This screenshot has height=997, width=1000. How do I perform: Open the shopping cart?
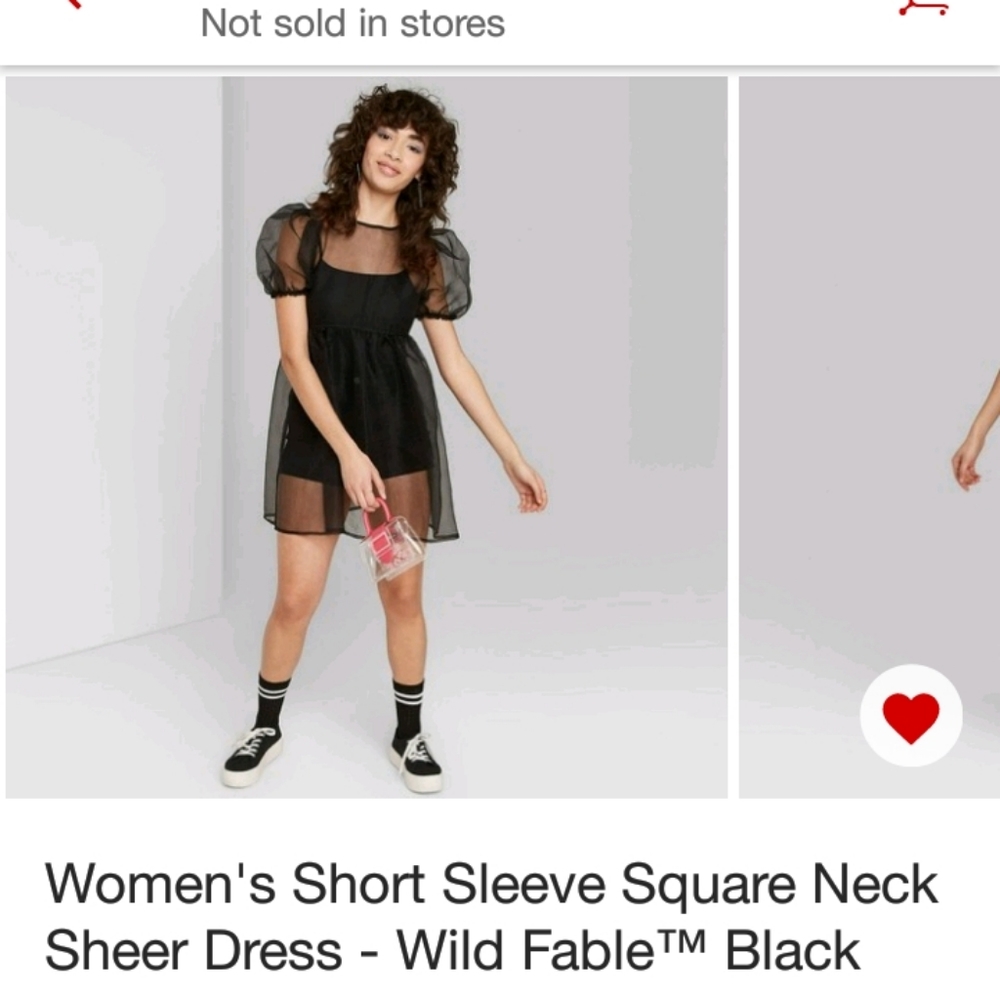(x=923, y=8)
